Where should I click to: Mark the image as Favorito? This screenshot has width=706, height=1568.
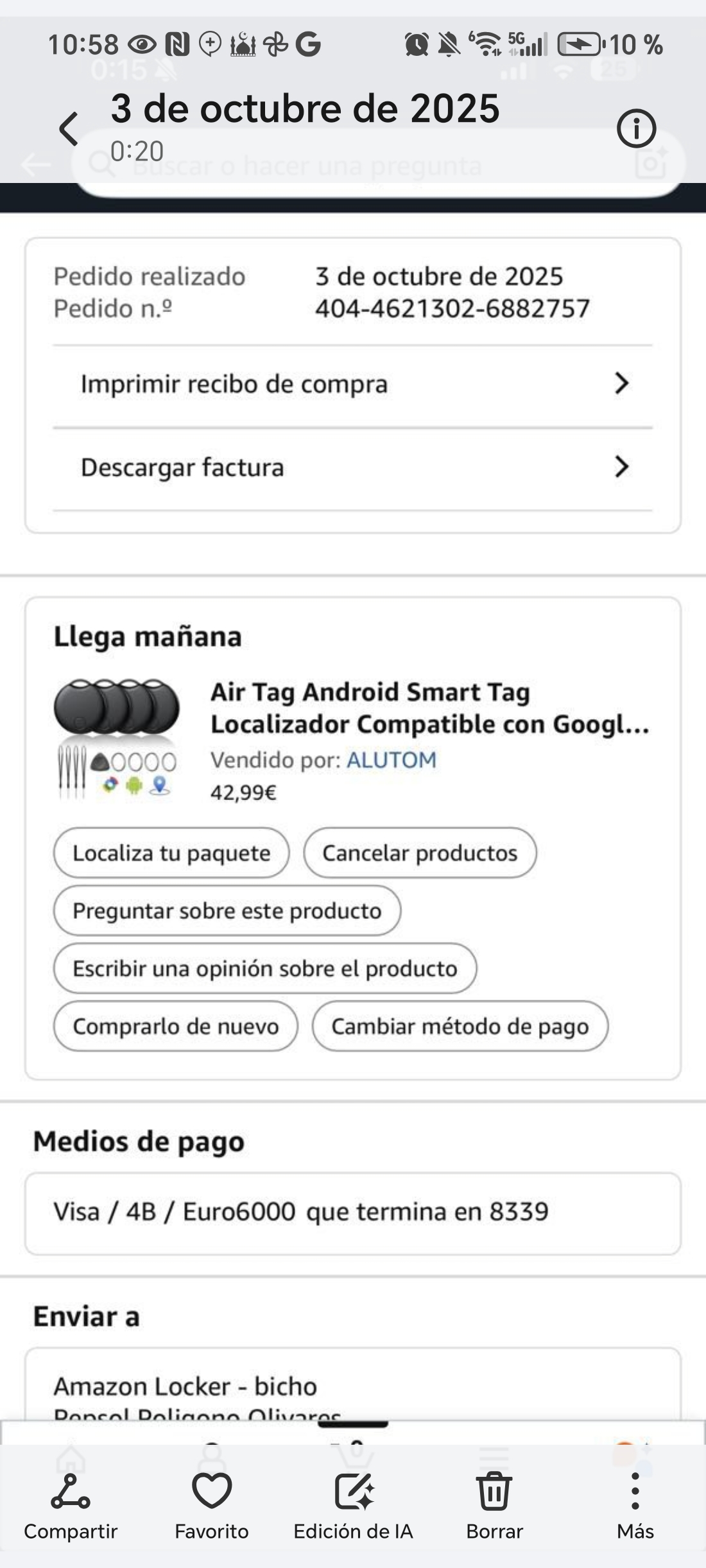pyautogui.click(x=212, y=1506)
